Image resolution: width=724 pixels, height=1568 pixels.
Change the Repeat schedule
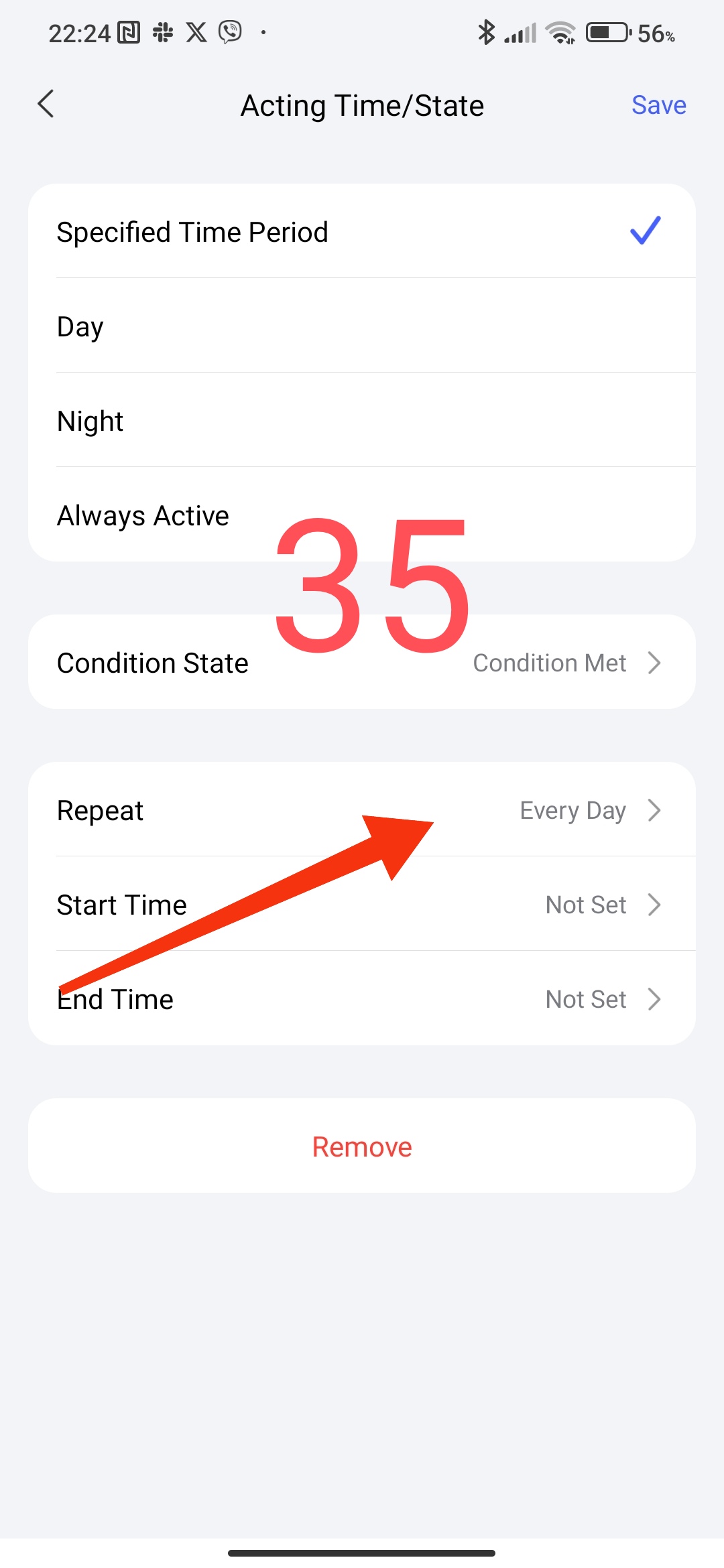click(x=362, y=810)
